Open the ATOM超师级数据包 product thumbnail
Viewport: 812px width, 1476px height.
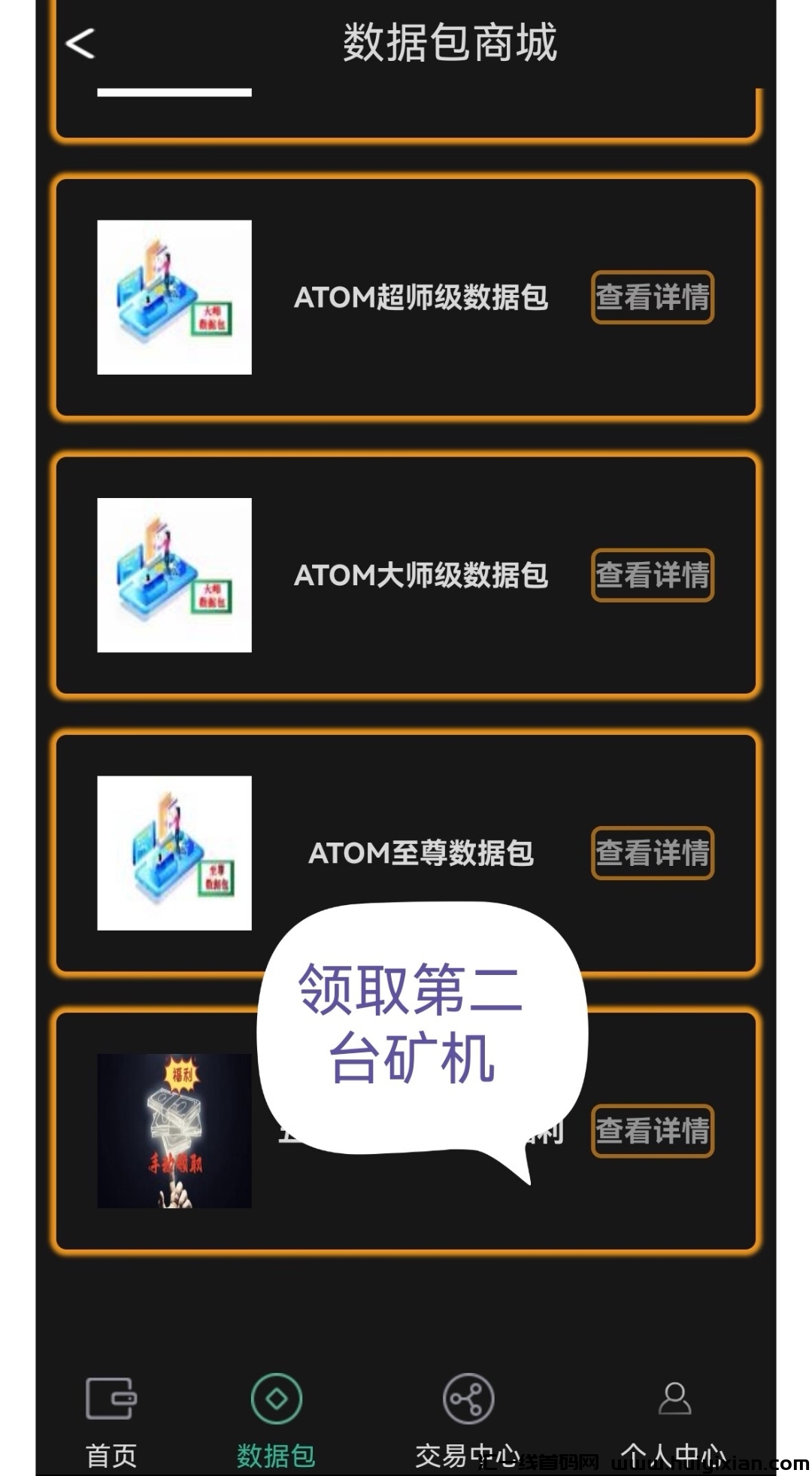174,298
